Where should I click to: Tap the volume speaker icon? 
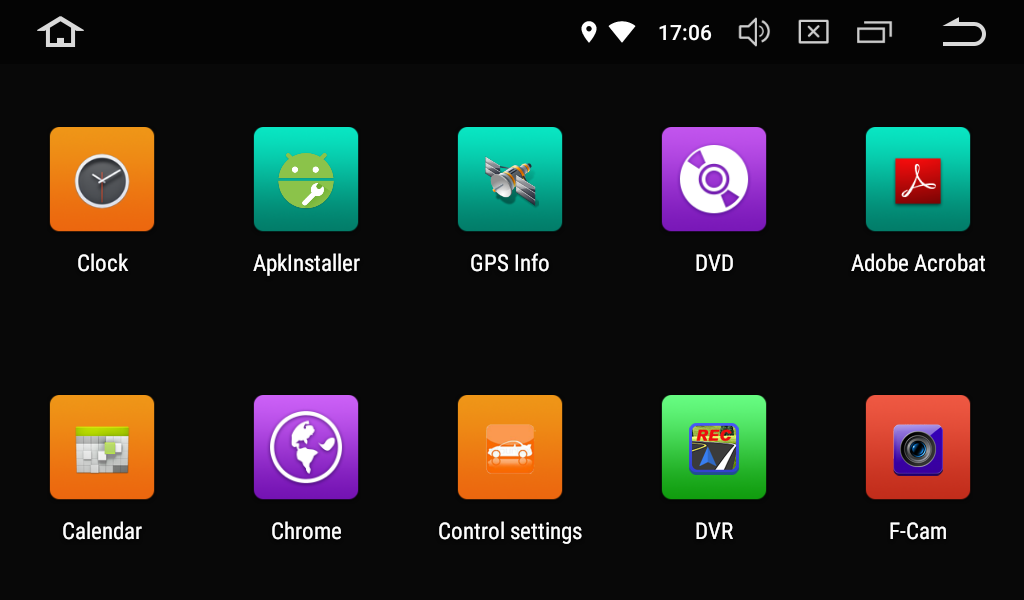click(x=753, y=32)
